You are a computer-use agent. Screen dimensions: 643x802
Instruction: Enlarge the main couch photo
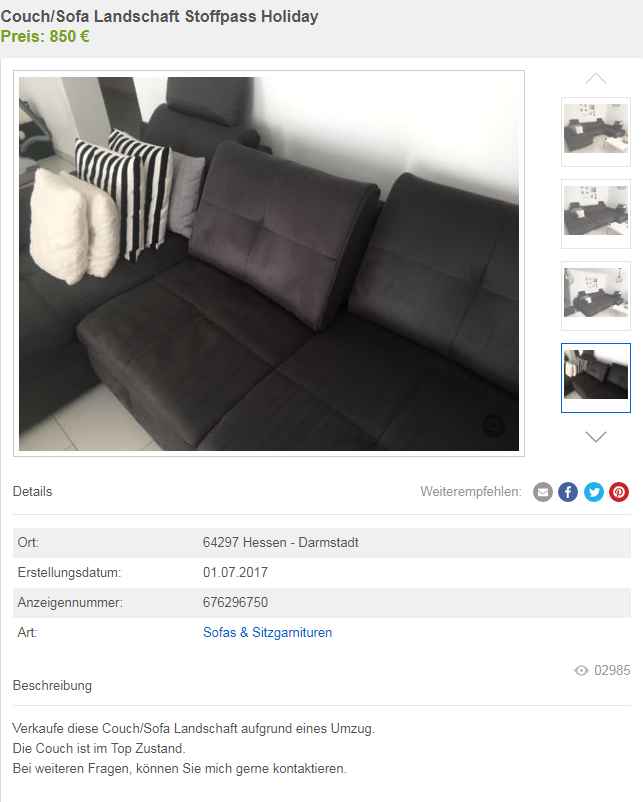click(494, 426)
